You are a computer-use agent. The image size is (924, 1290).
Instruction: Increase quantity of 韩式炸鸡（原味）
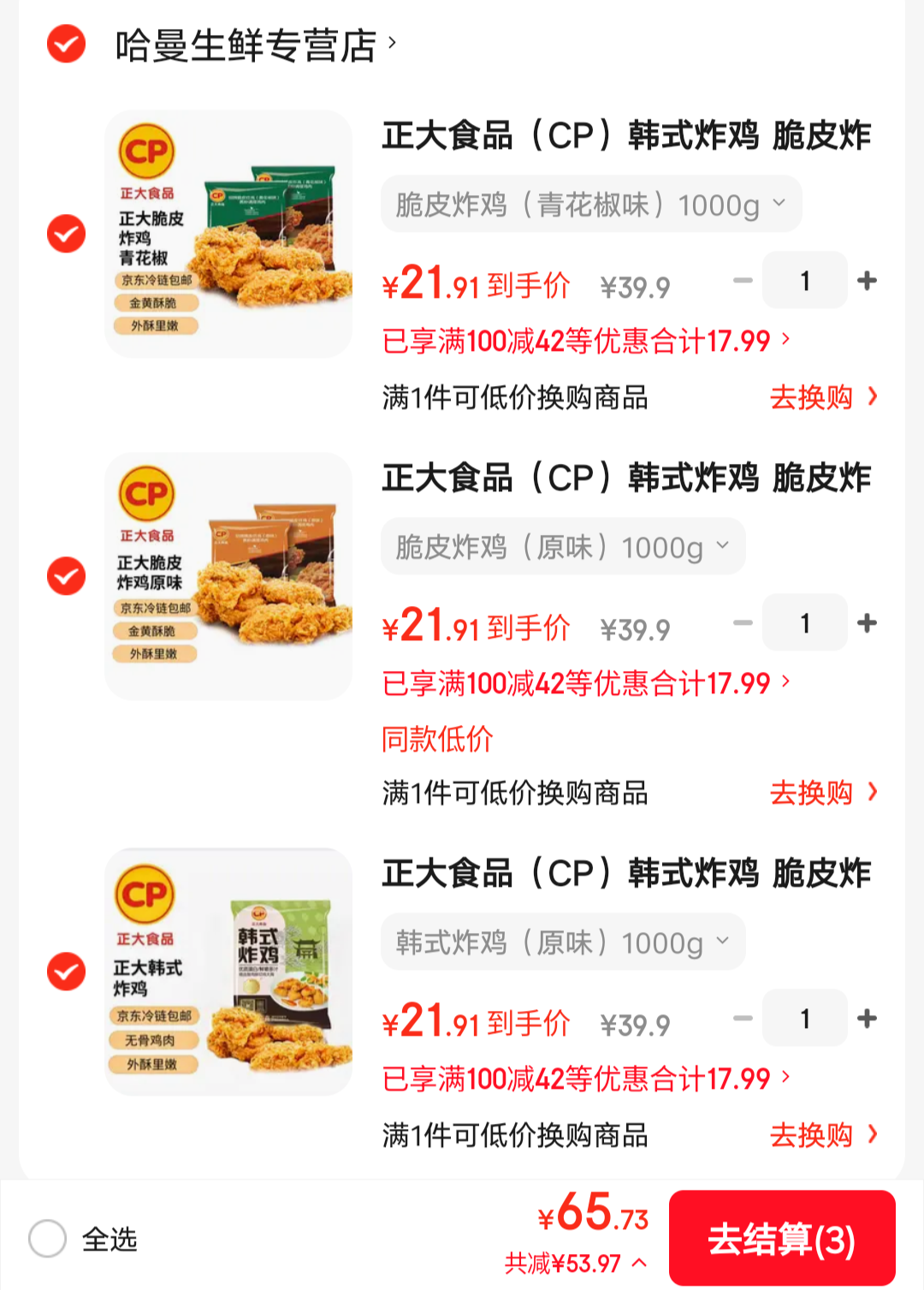(867, 1019)
